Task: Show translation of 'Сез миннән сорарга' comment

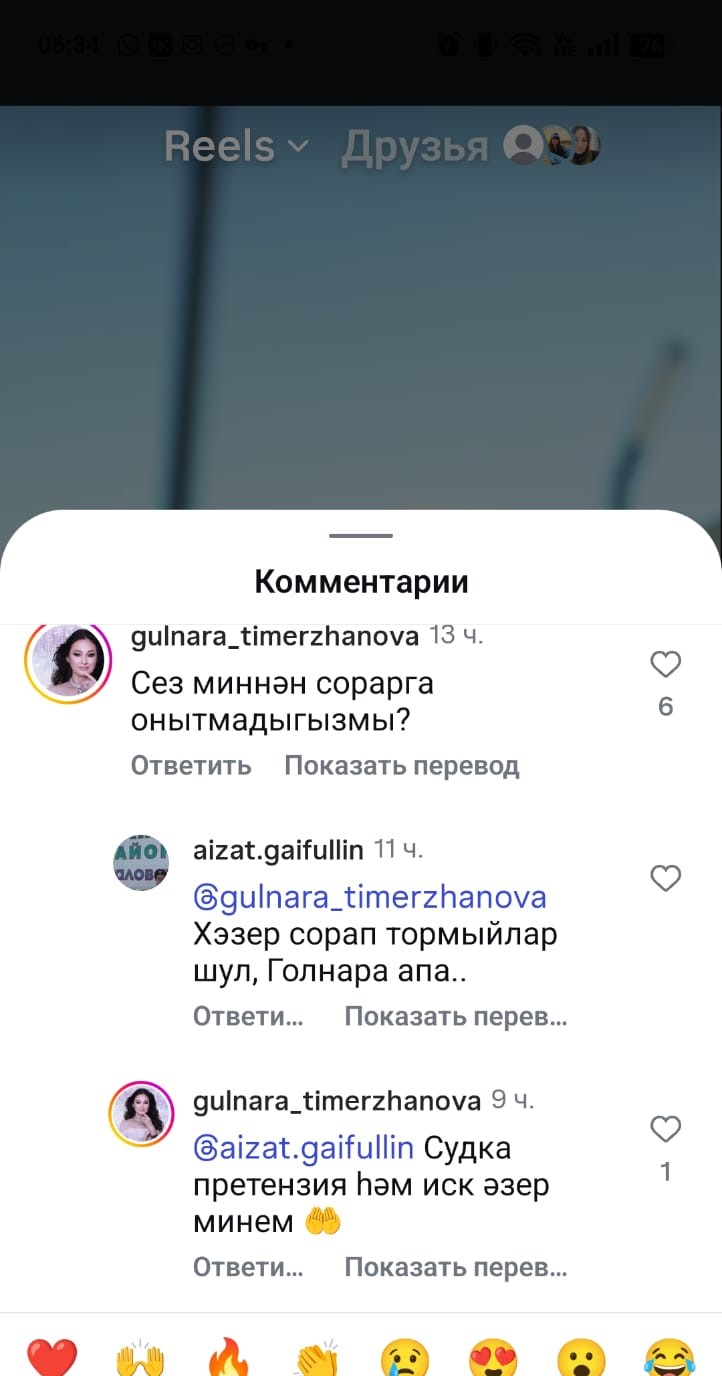Action: [x=401, y=766]
